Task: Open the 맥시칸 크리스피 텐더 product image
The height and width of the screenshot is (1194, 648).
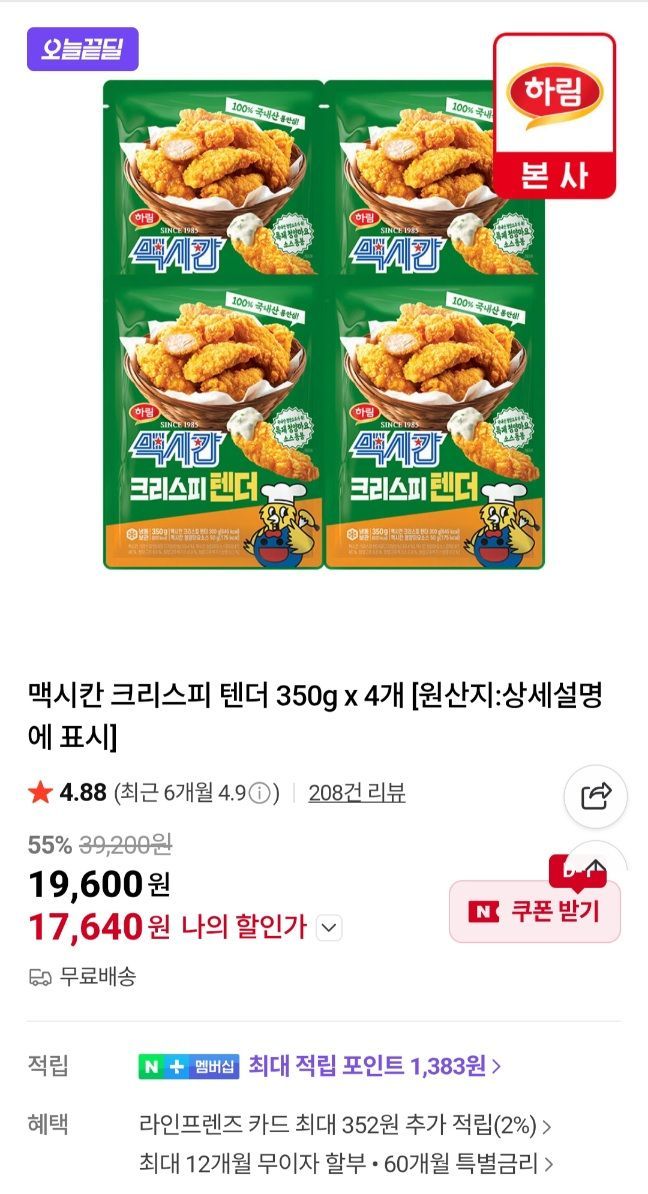Action: 324,324
